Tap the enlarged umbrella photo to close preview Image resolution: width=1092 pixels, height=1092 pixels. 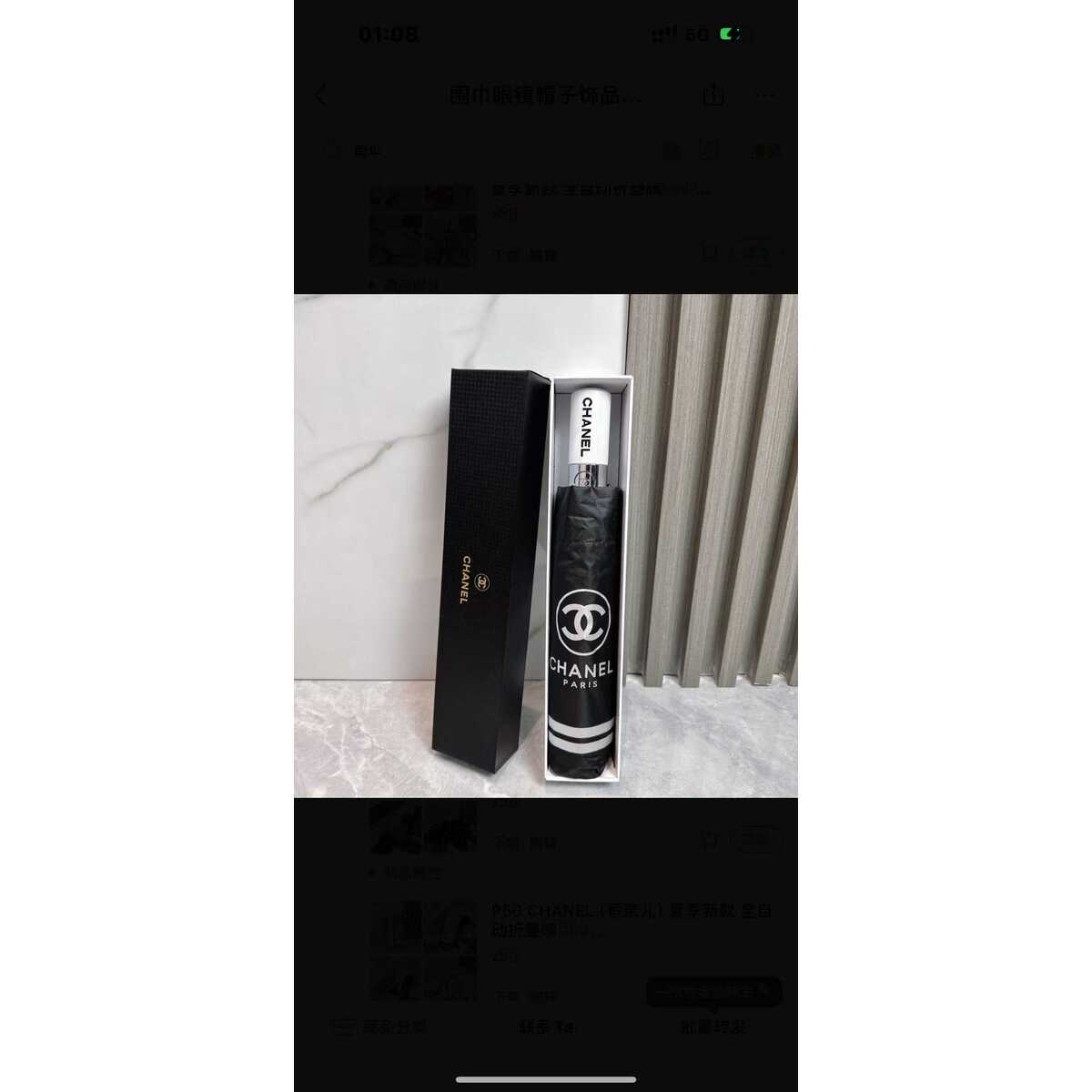(x=546, y=546)
